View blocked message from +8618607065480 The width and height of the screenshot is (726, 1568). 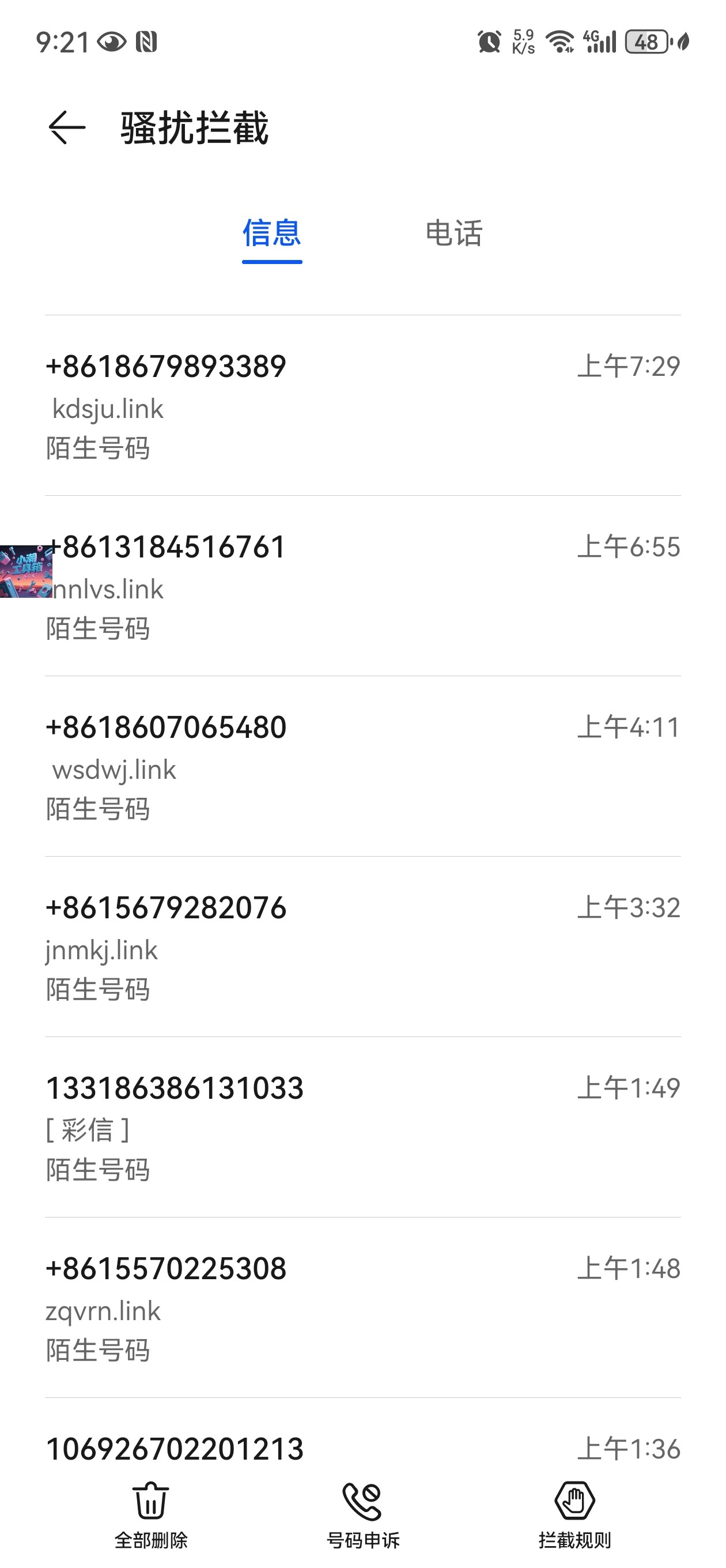(x=362, y=766)
